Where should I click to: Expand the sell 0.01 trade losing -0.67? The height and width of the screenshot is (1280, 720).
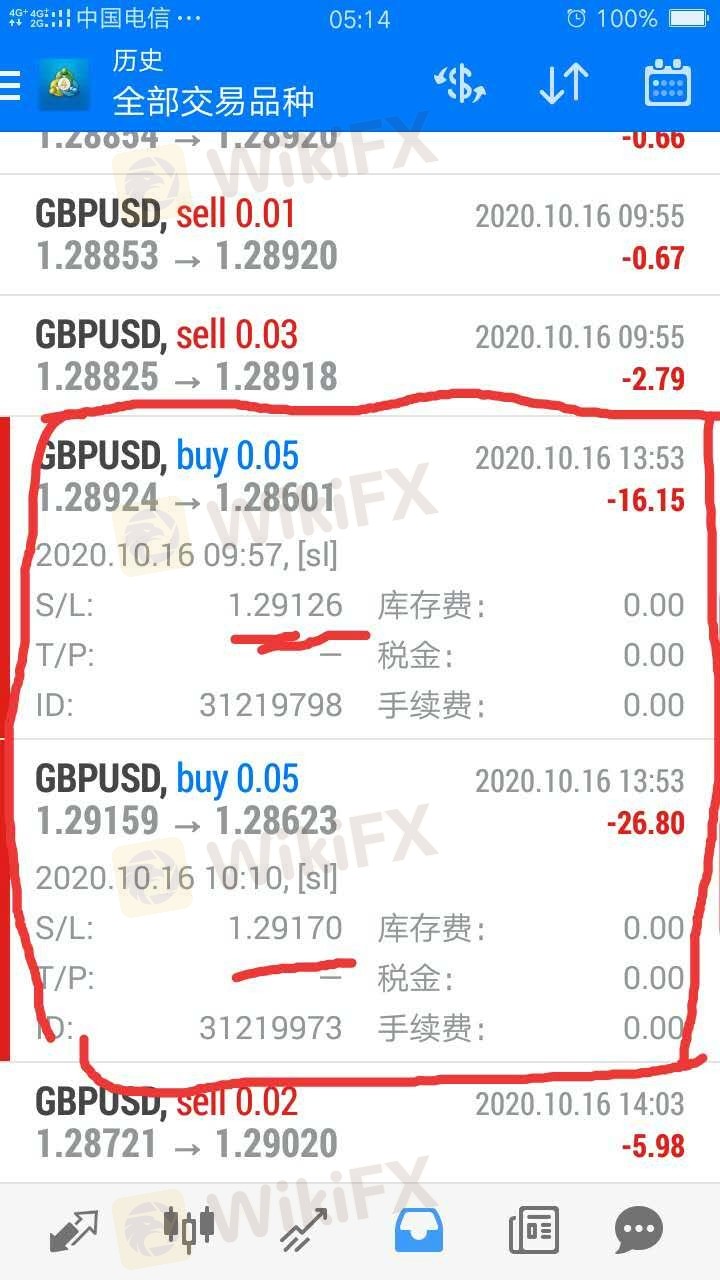[360, 236]
